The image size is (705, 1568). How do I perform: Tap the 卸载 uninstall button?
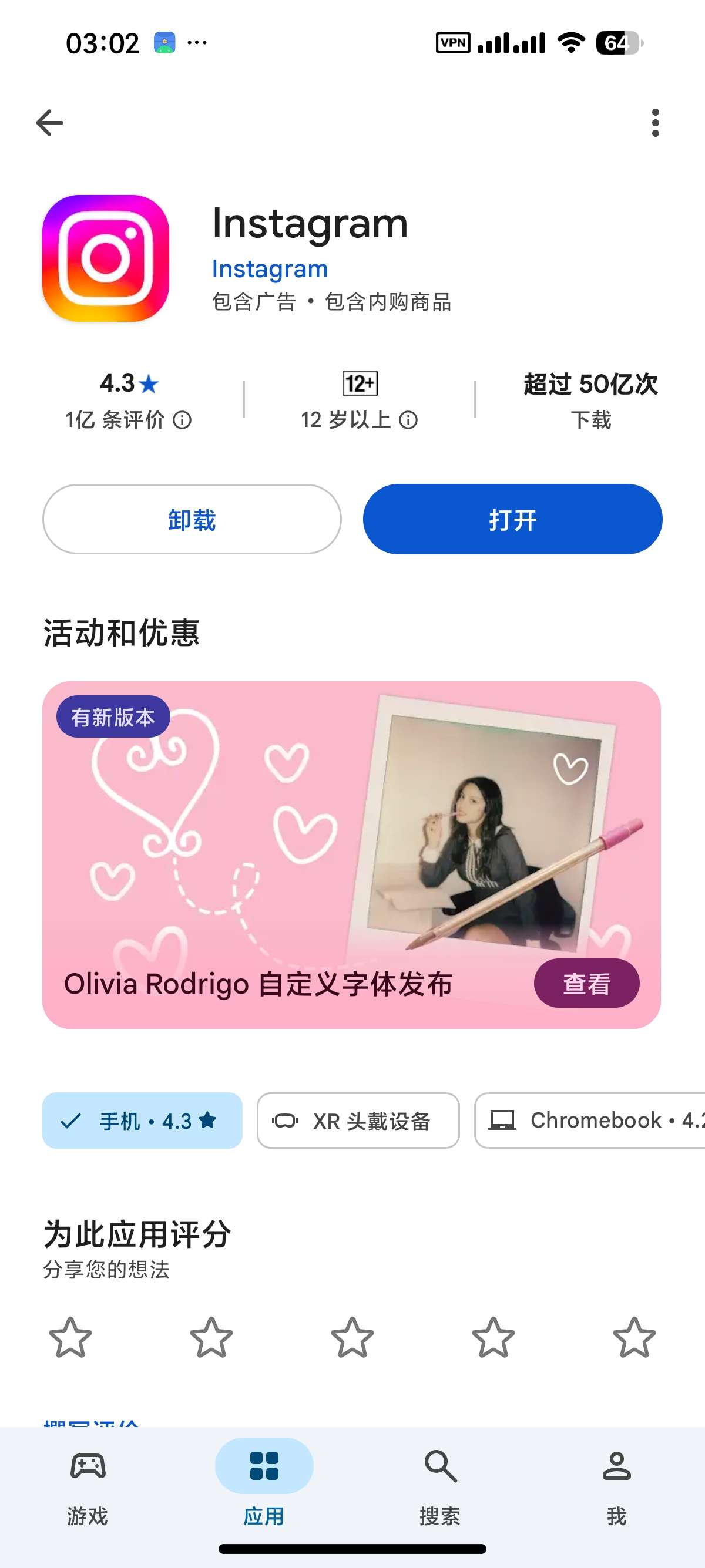[192, 519]
